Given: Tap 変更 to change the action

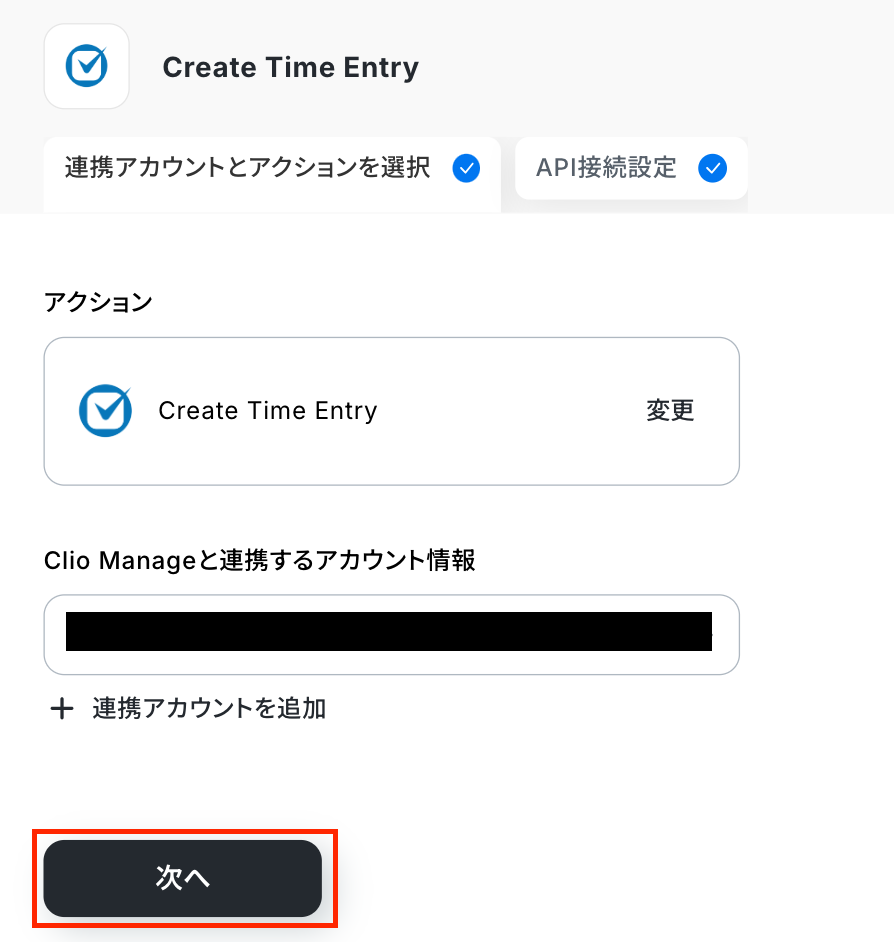Looking at the screenshot, I should [x=669, y=411].
